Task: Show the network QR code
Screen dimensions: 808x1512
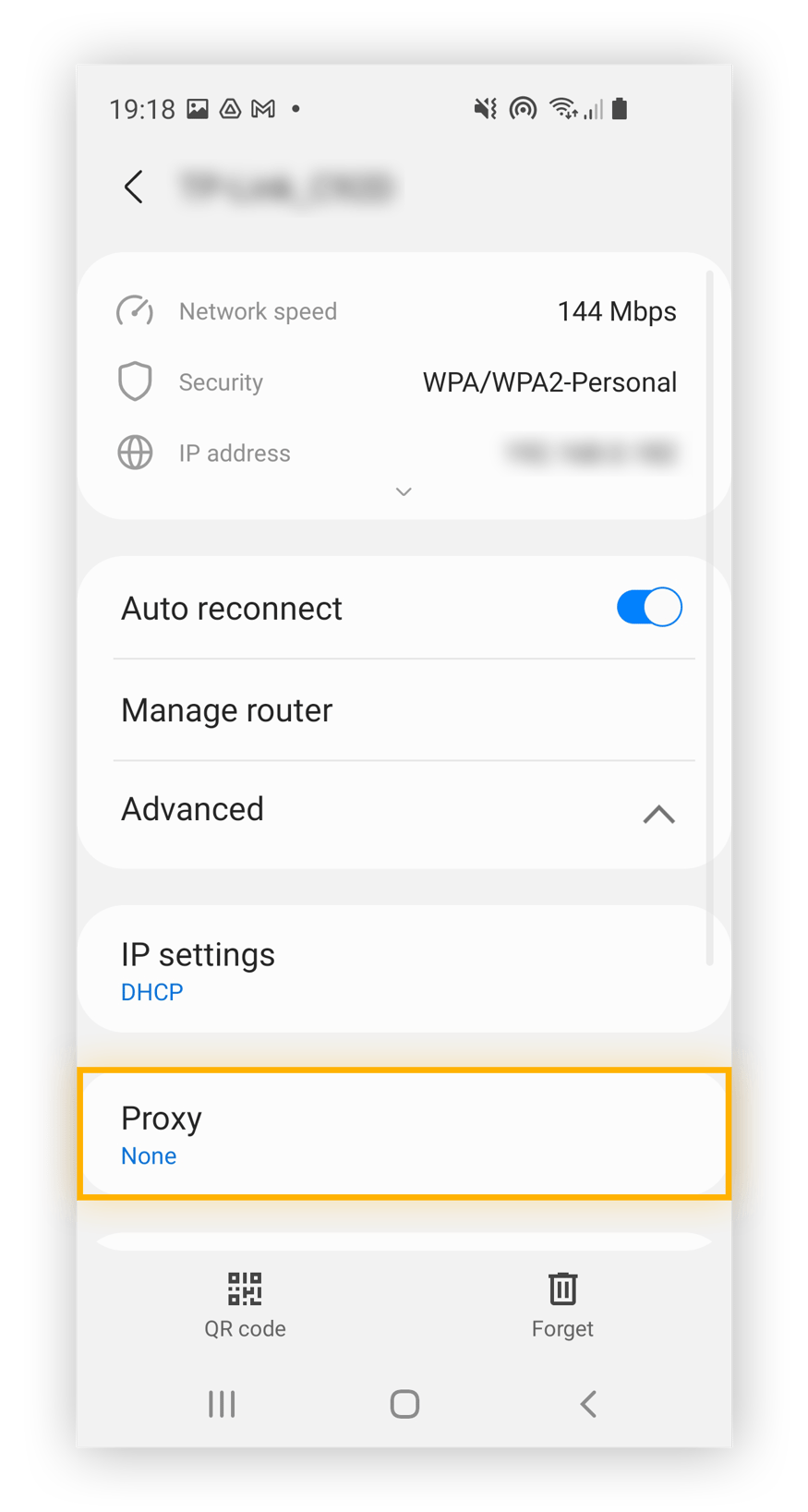Action: (245, 1303)
